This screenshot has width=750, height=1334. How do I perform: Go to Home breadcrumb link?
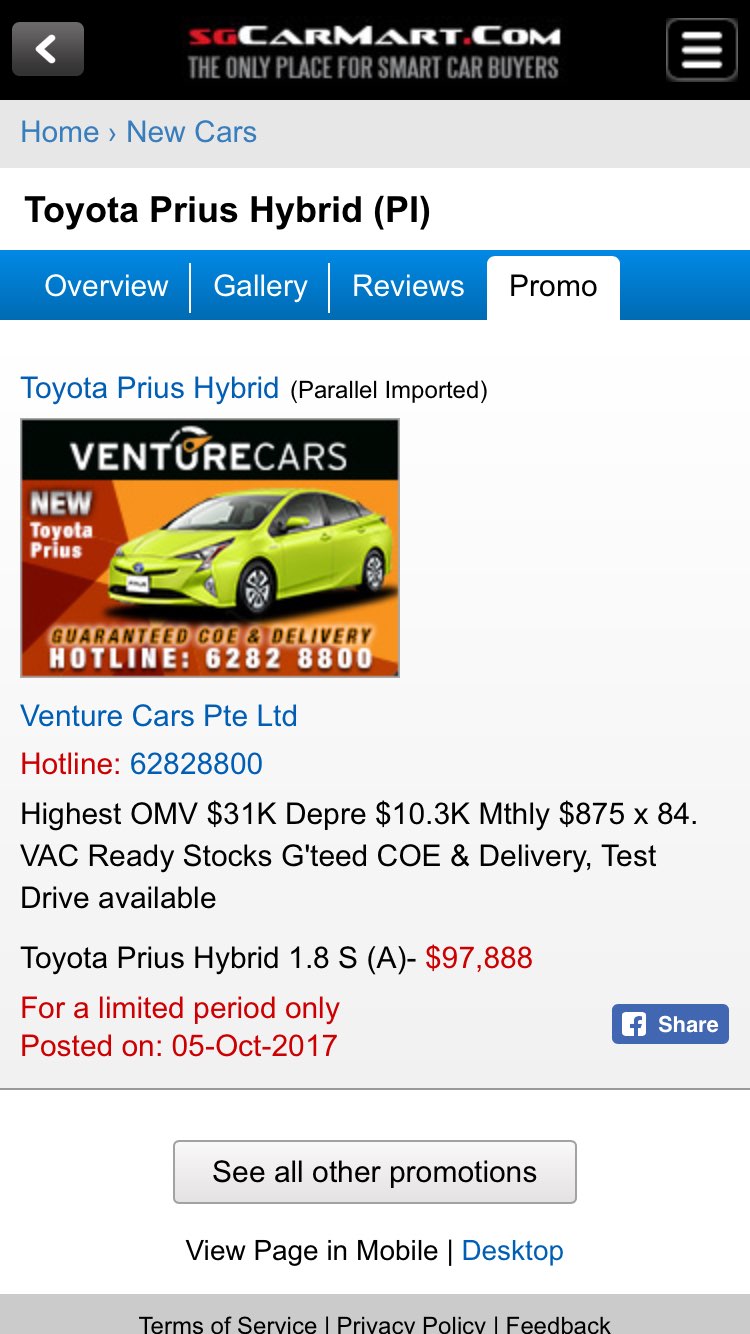point(59,132)
